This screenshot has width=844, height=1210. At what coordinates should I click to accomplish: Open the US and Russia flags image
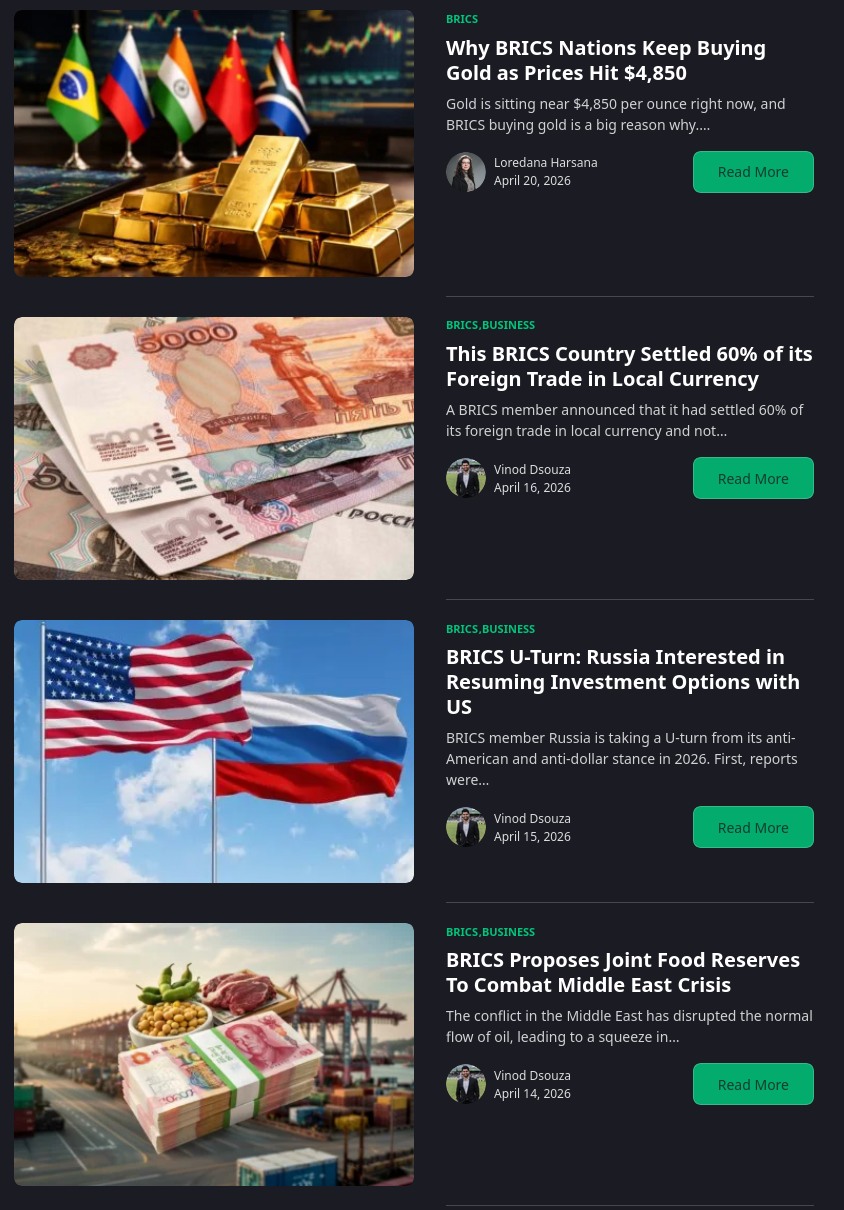pyautogui.click(x=214, y=751)
